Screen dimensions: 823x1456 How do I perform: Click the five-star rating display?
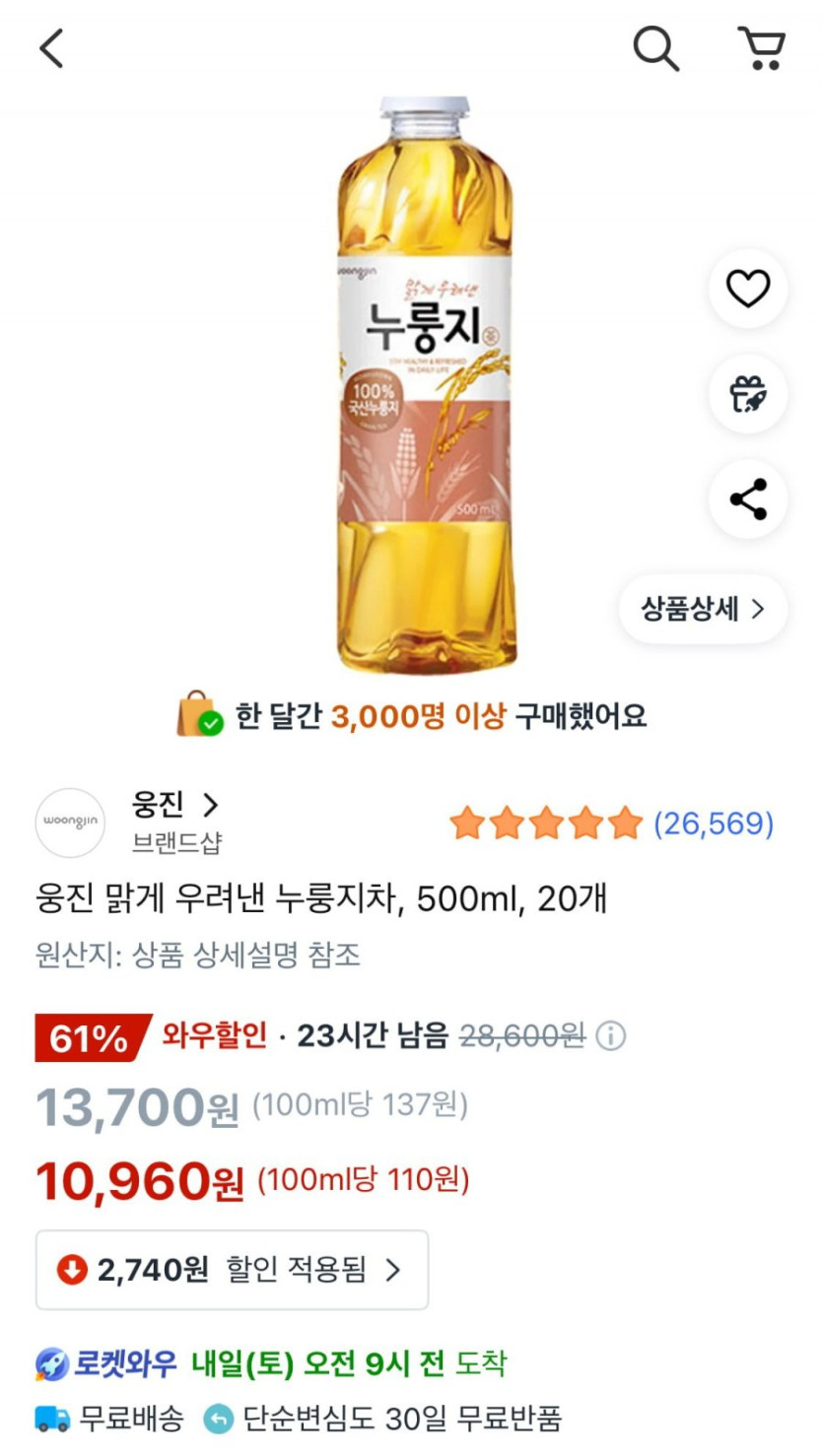545,824
